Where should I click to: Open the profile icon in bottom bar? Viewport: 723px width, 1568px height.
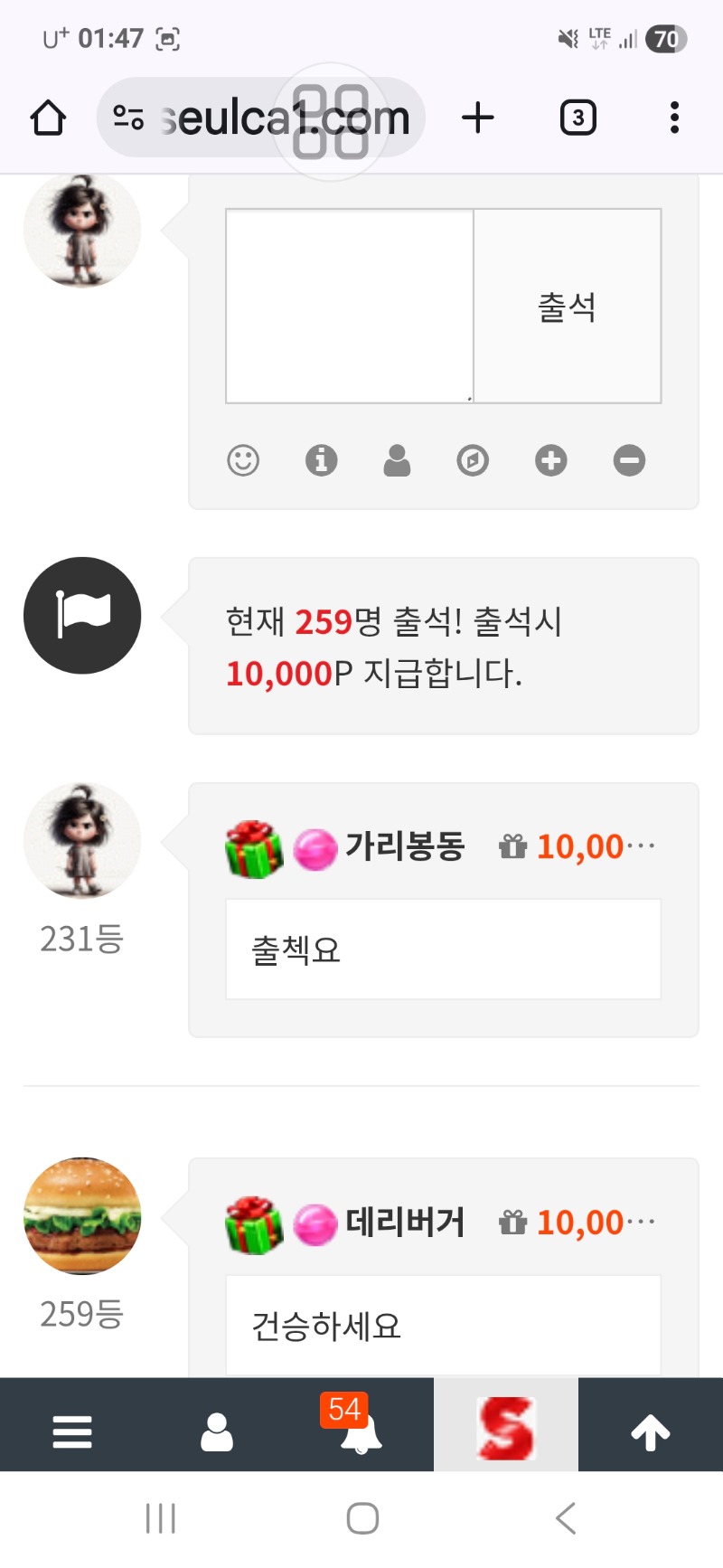click(217, 1432)
